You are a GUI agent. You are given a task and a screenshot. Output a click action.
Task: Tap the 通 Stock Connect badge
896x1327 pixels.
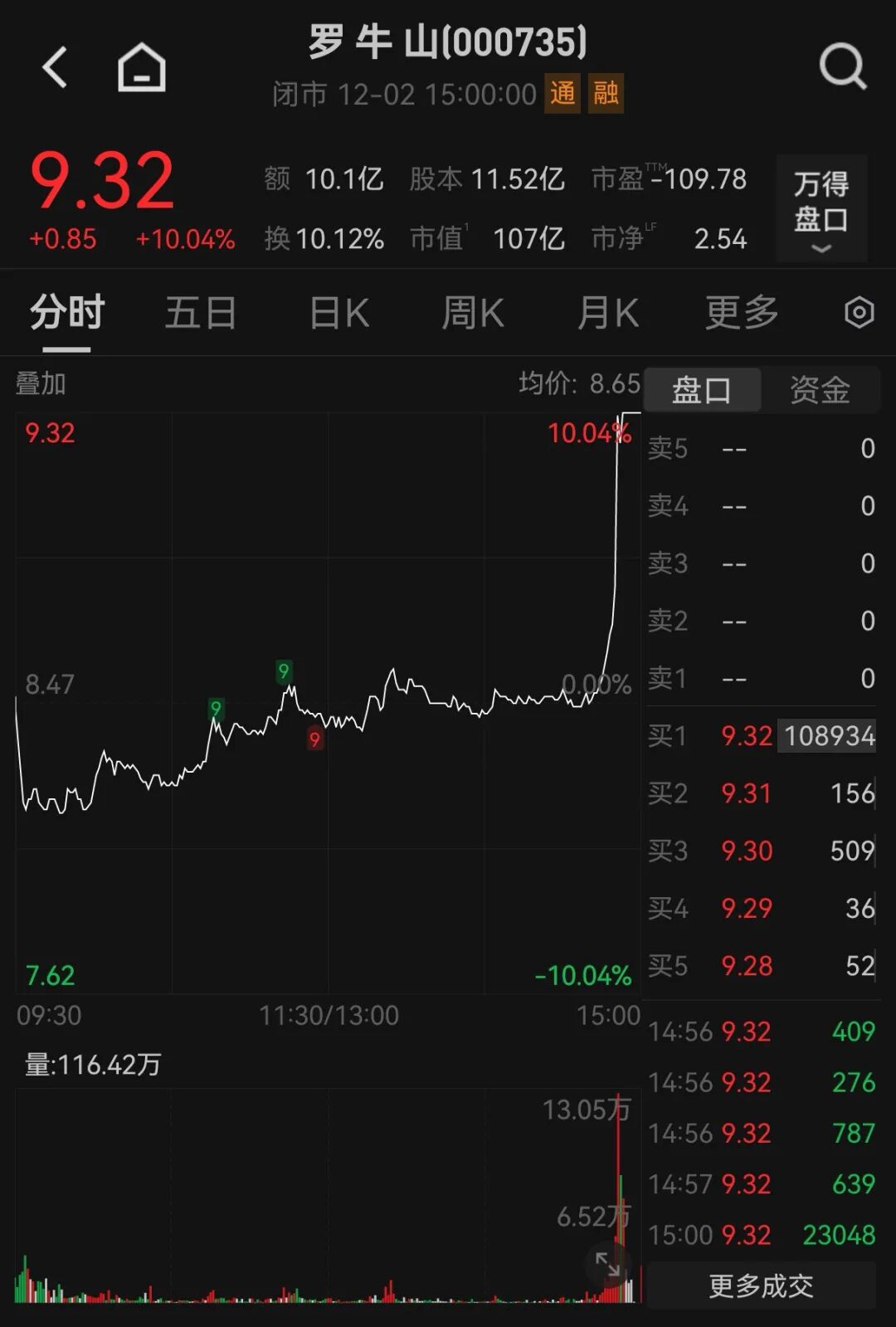(x=562, y=95)
